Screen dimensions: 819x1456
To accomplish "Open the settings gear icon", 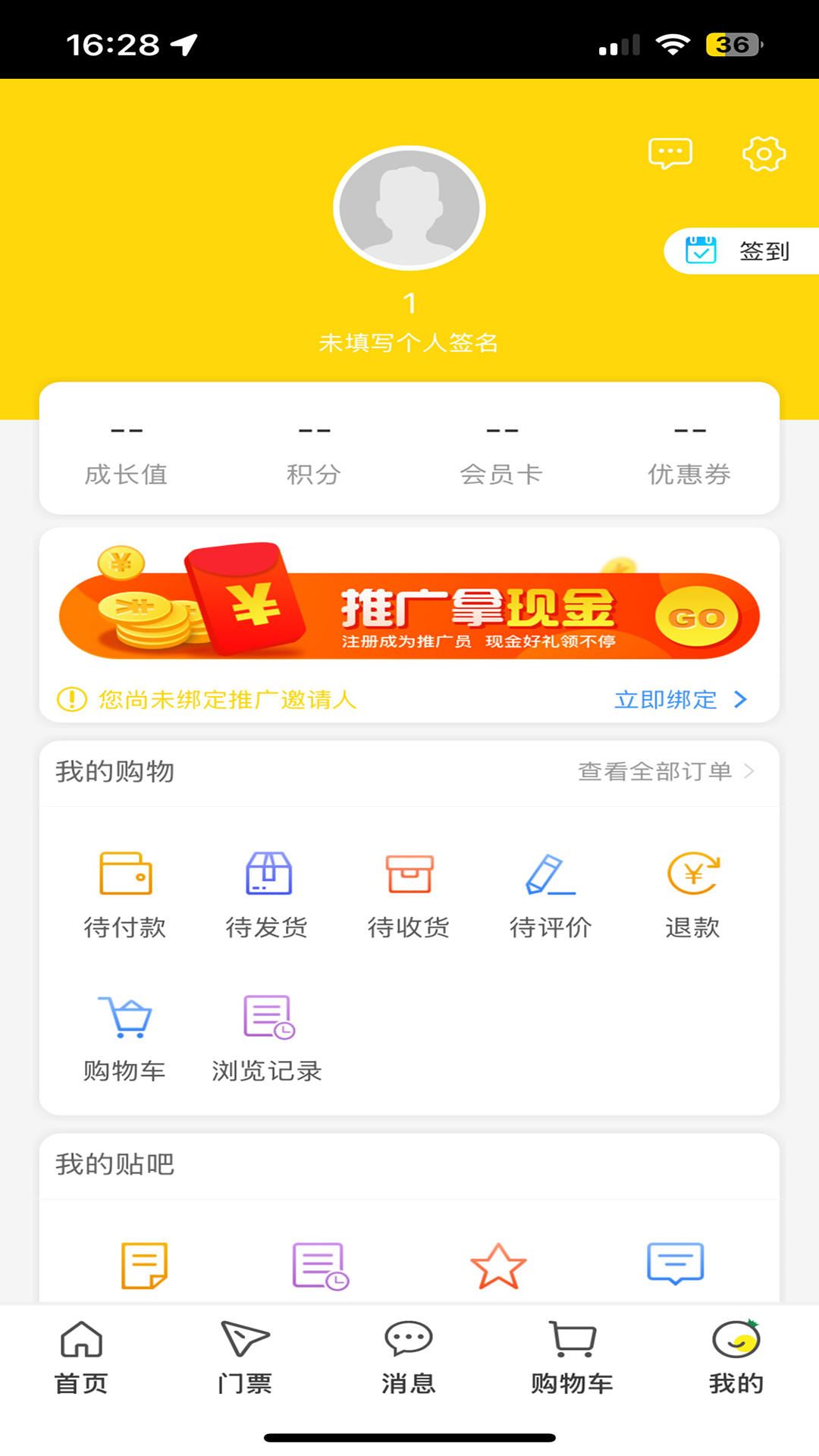I will click(764, 153).
